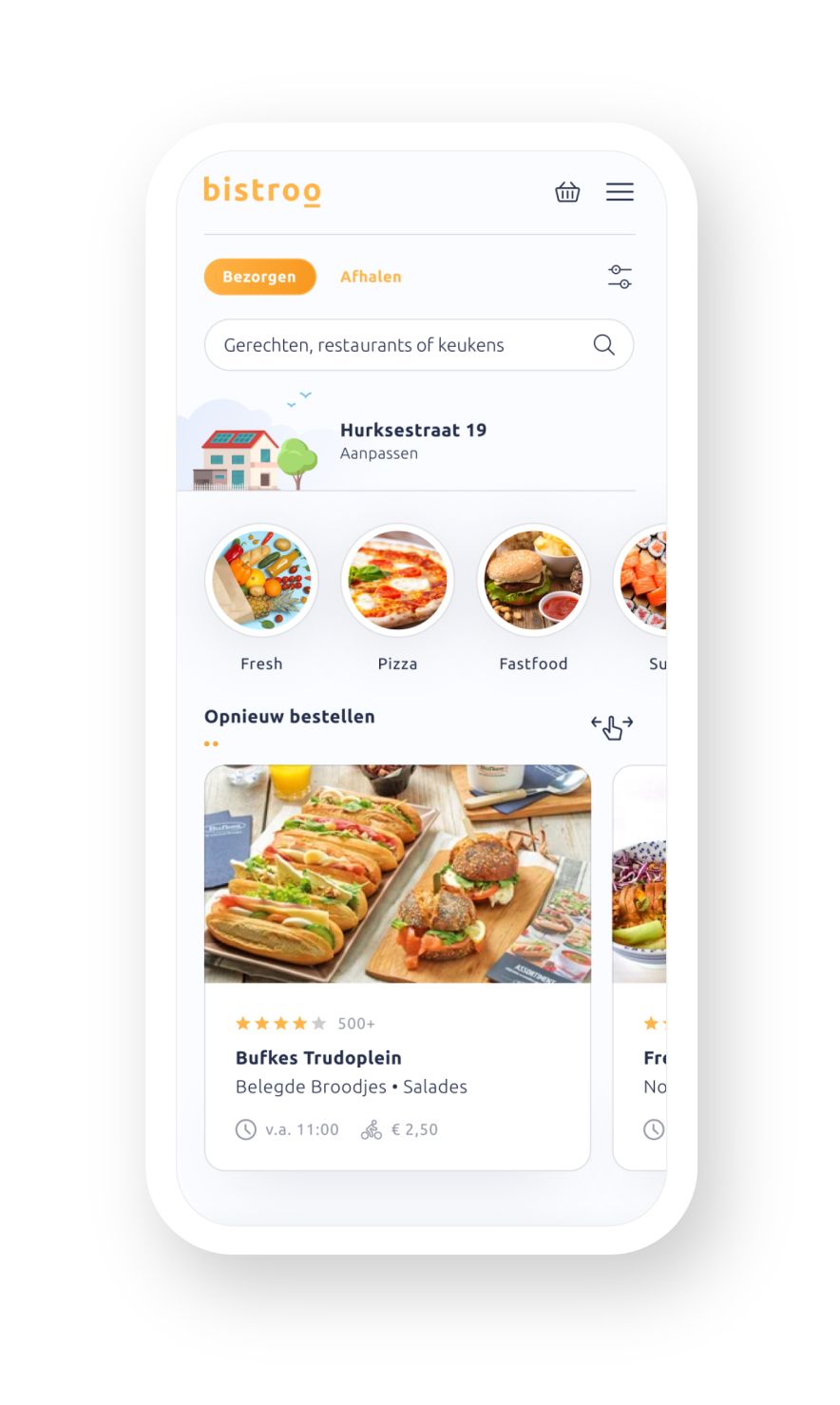Image resolution: width=840 pixels, height=1405 pixels.
Task: Choose the Fastfood category
Action: tap(533, 581)
